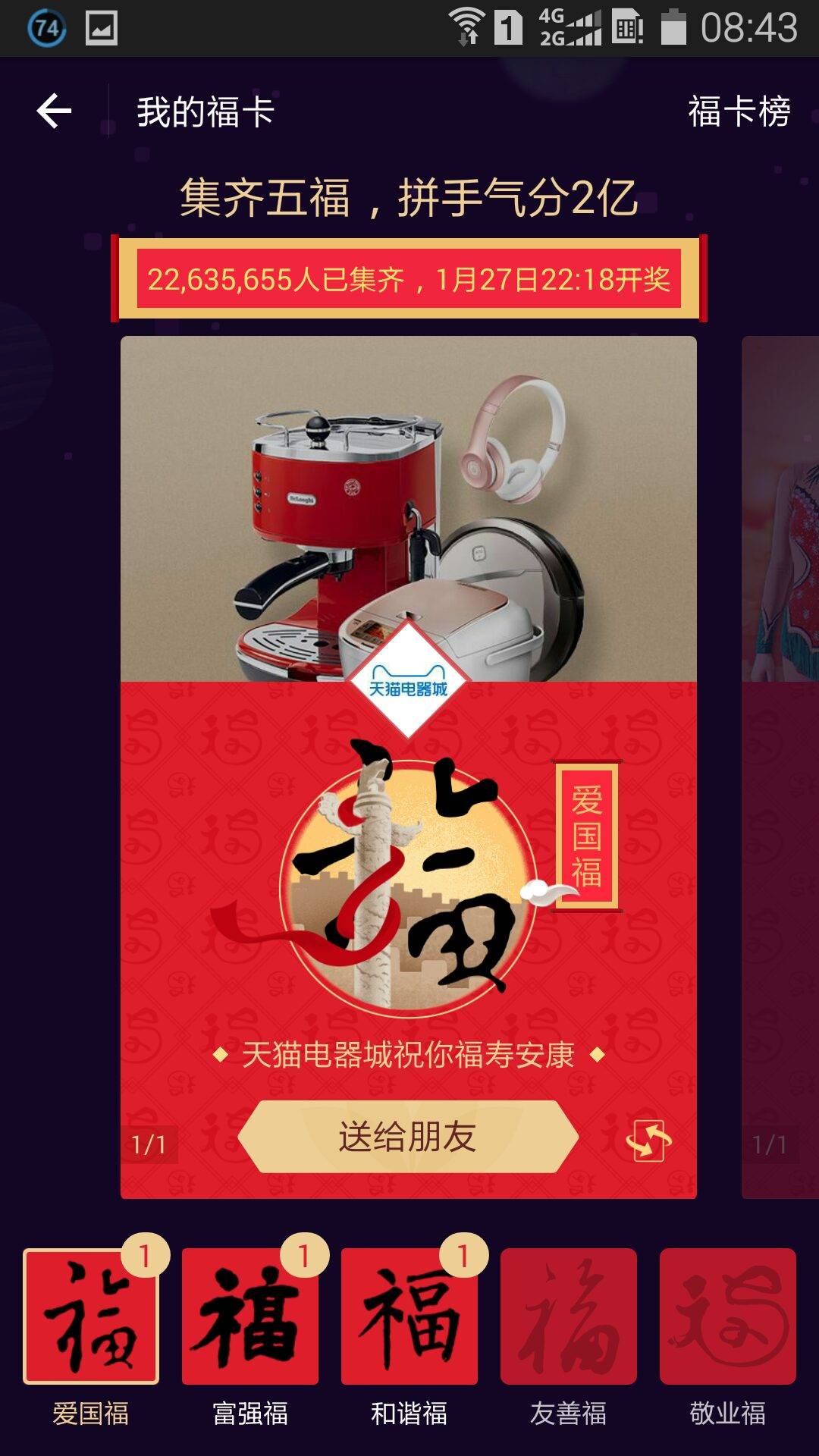The height and width of the screenshot is (1456, 819).
Task: Select the 友善福 card
Action: 569,1316
